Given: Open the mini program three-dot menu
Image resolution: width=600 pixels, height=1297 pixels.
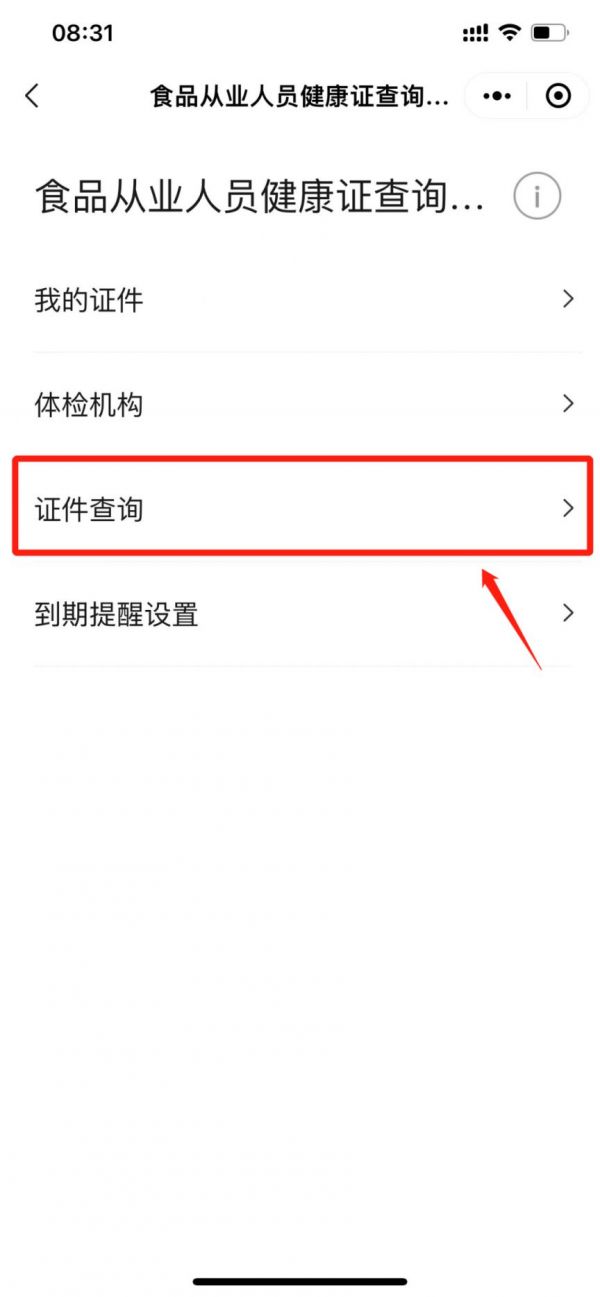Looking at the screenshot, I should click(496, 96).
